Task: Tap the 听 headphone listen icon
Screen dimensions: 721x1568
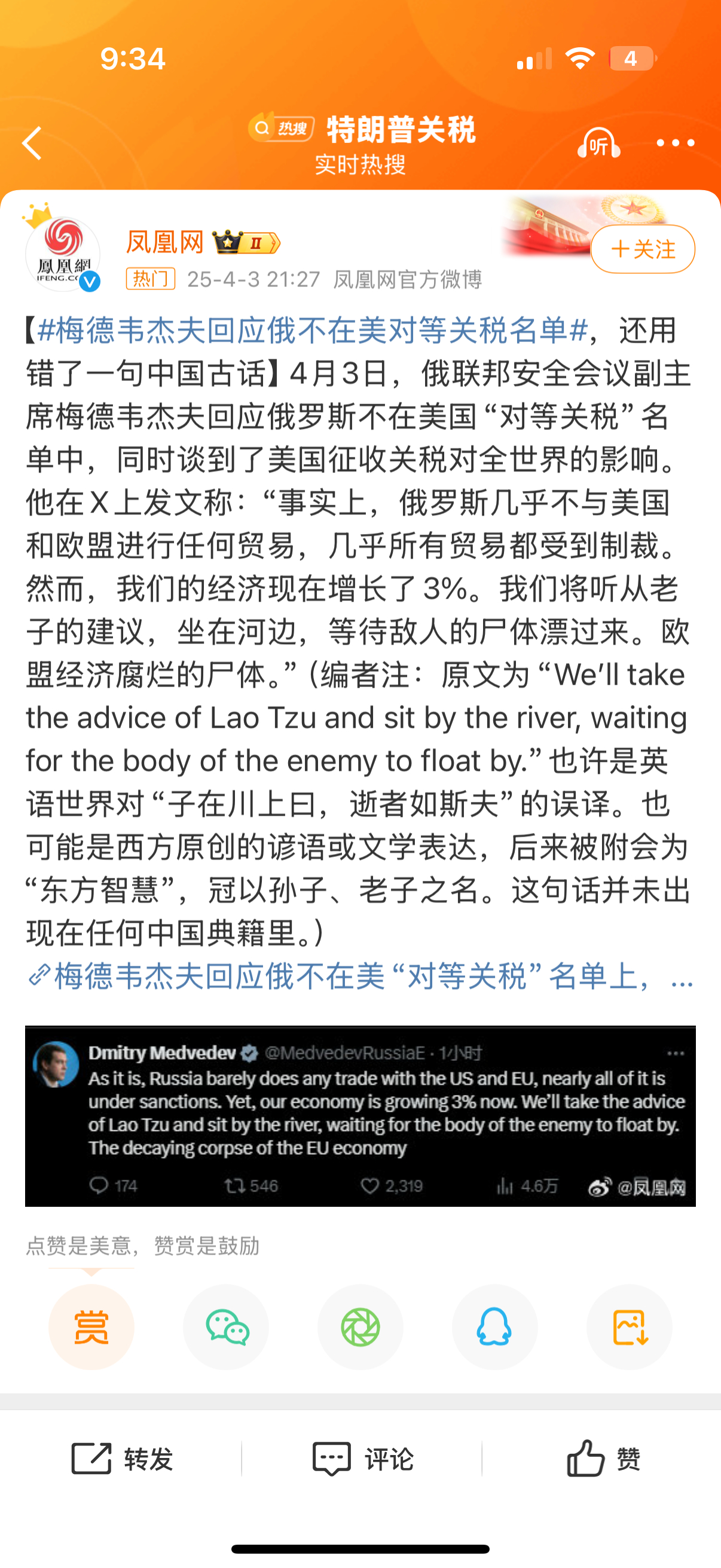Action: [598, 144]
